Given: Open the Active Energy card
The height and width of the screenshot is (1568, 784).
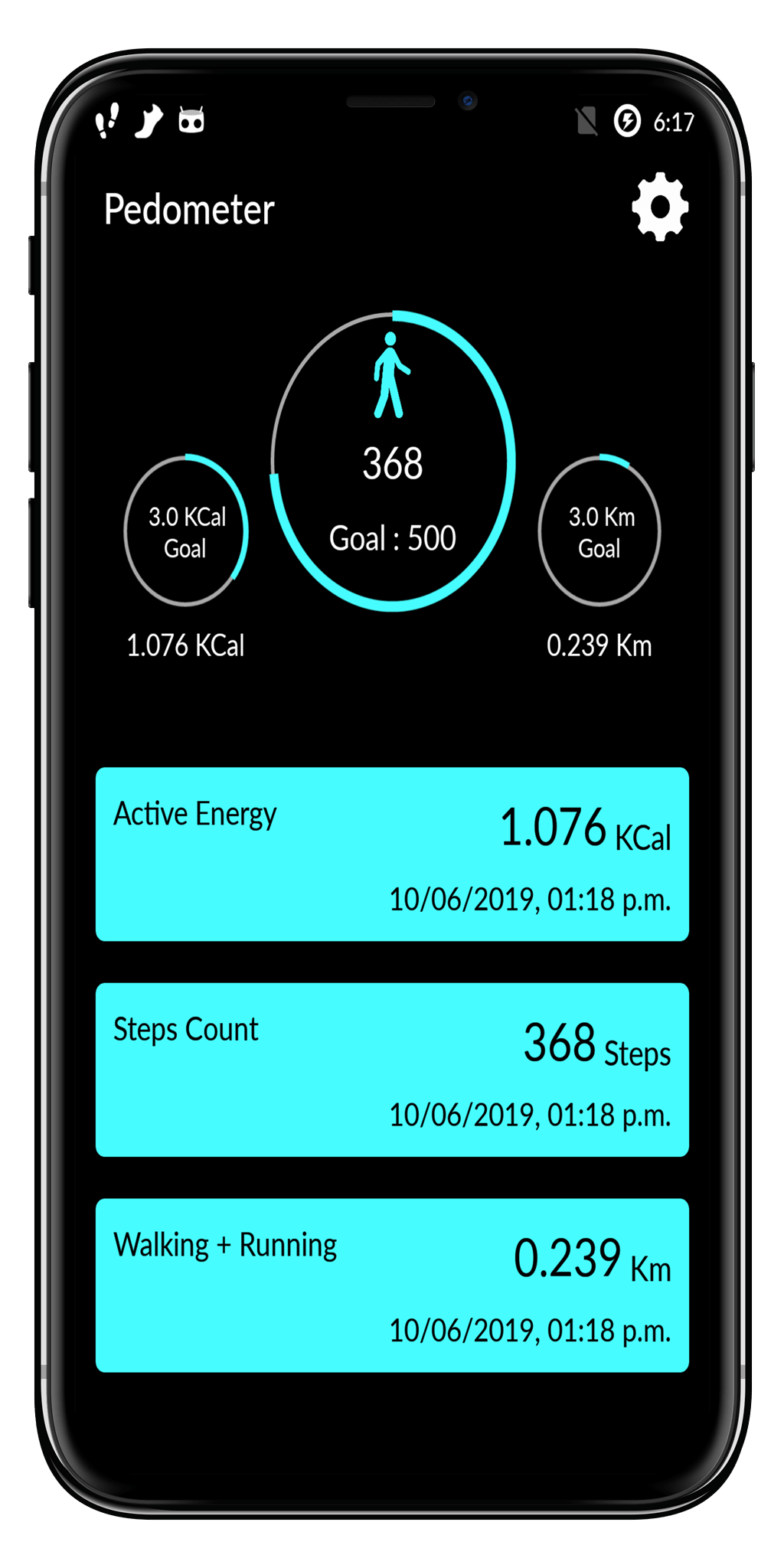Looking at the screenshot, I should point(392,854).
